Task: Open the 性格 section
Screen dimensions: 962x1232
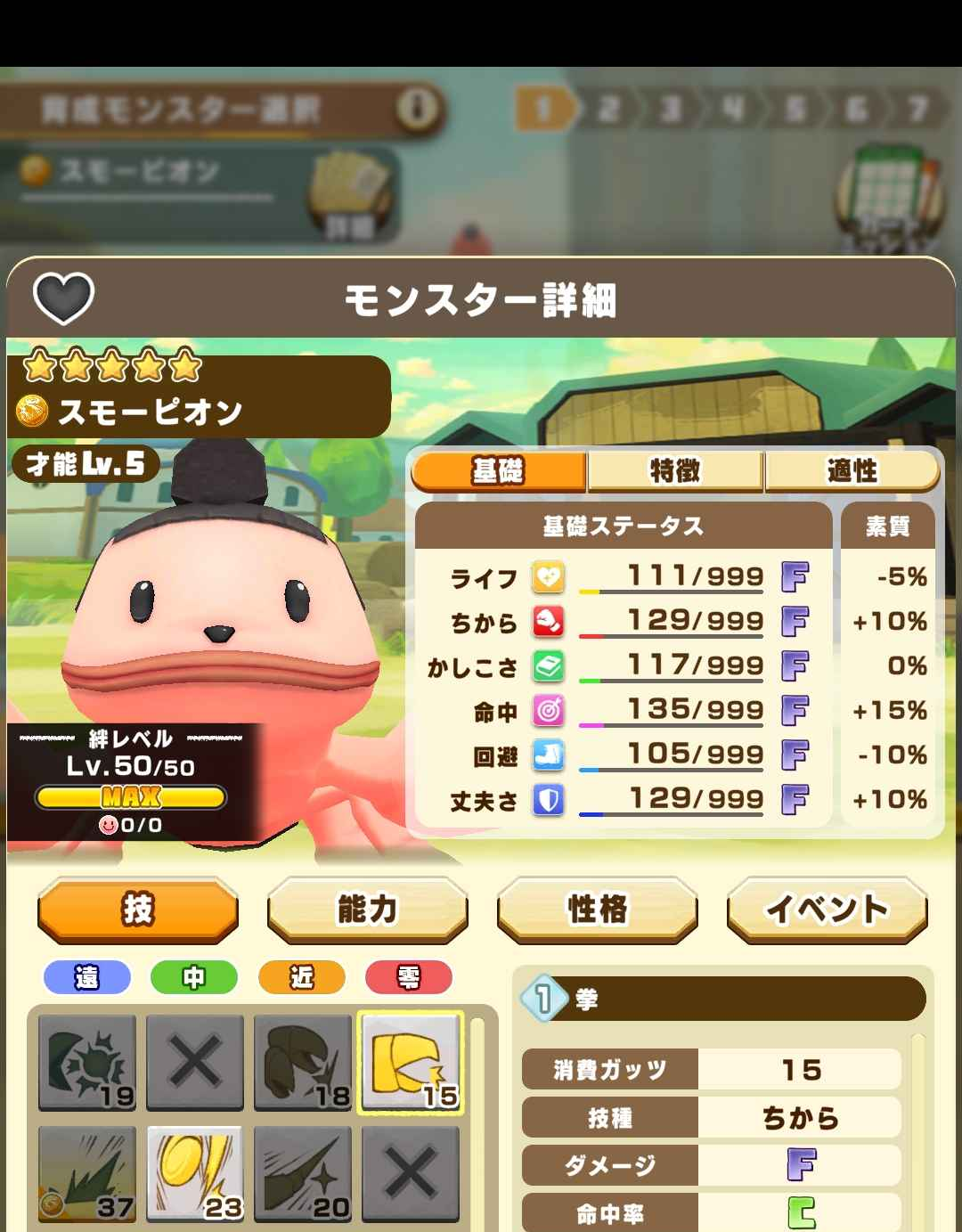Action: (x=597, y=910)
